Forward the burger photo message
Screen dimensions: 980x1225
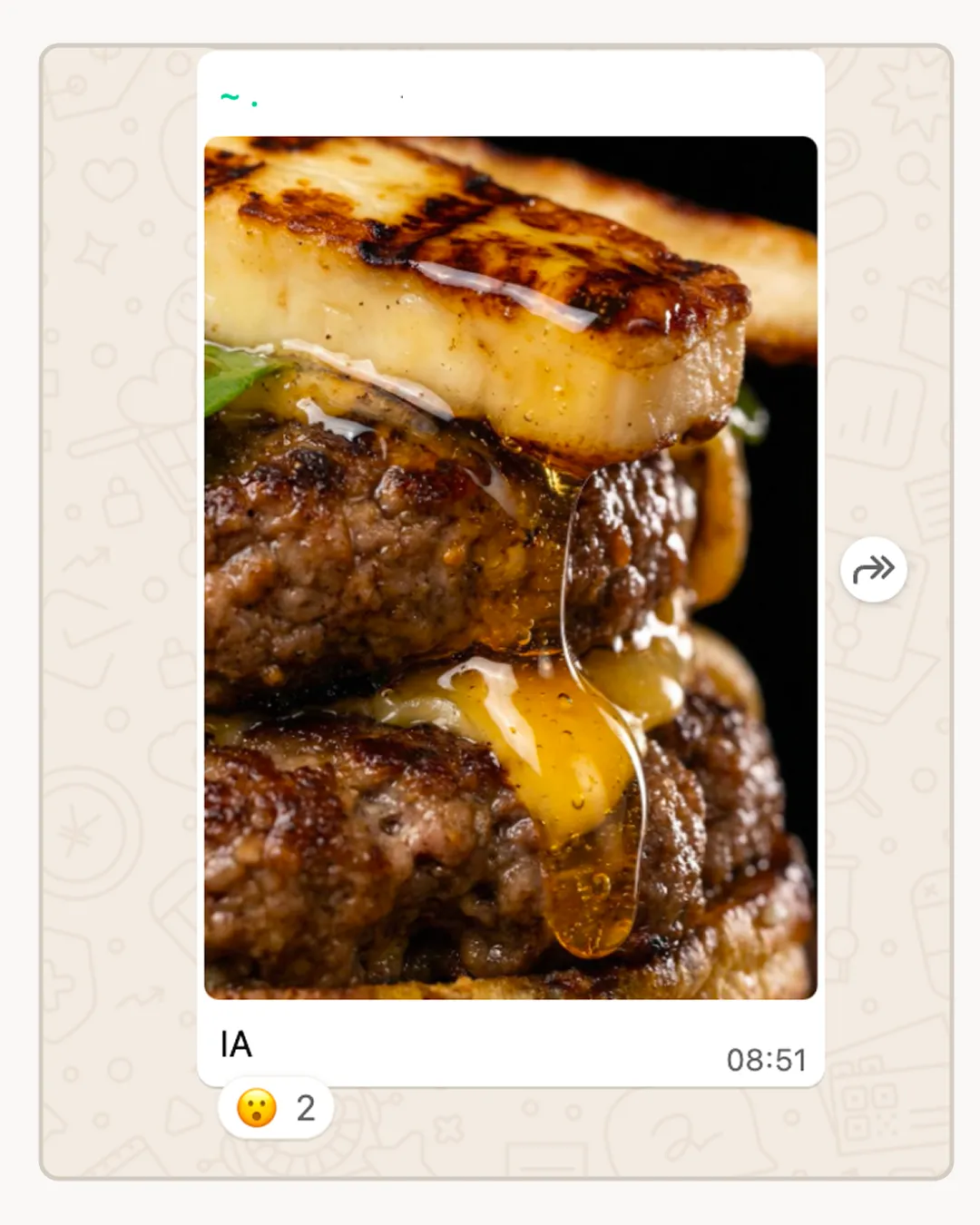873,570
